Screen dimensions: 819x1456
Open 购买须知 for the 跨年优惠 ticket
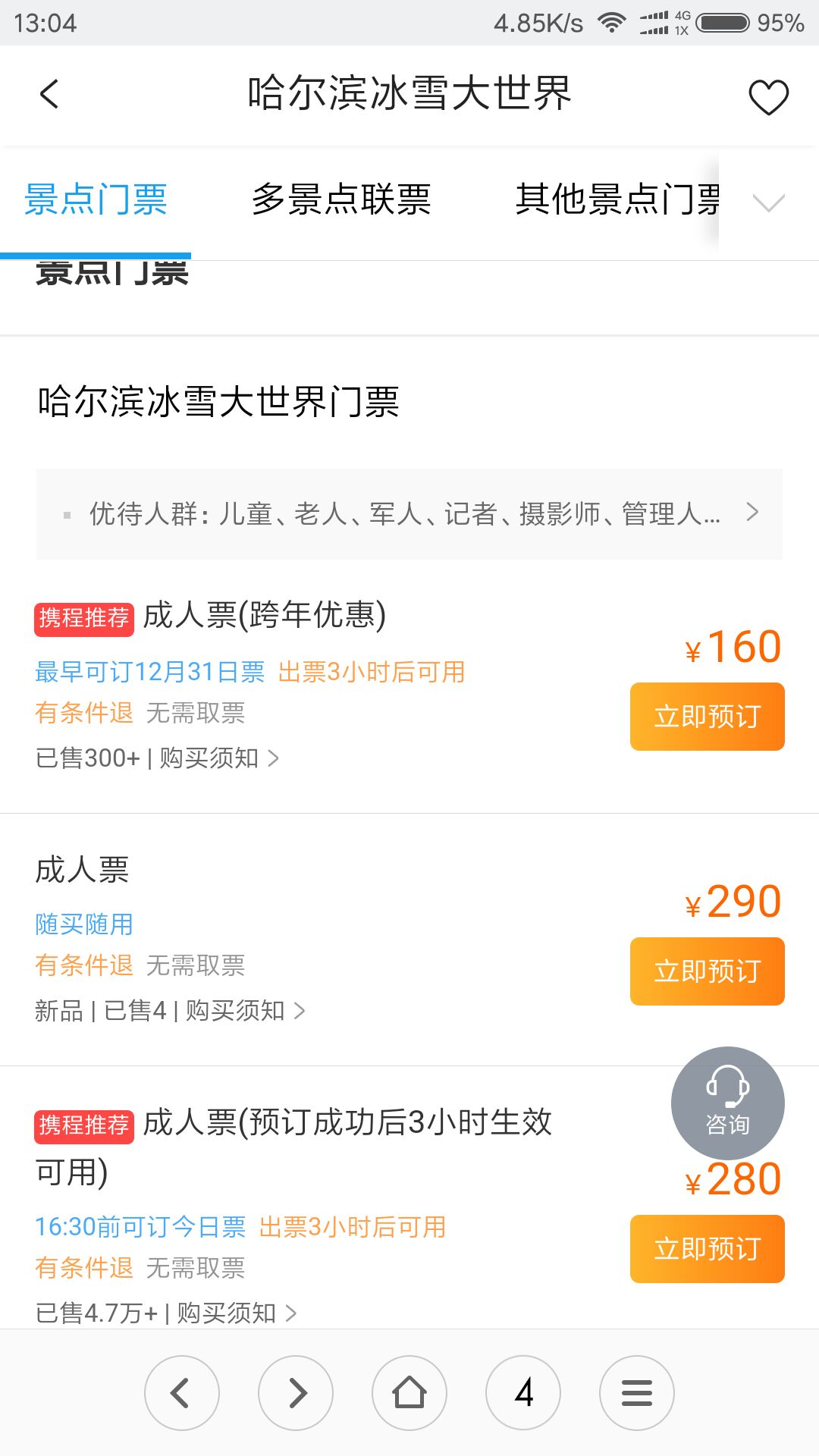[x=219, y=758]
